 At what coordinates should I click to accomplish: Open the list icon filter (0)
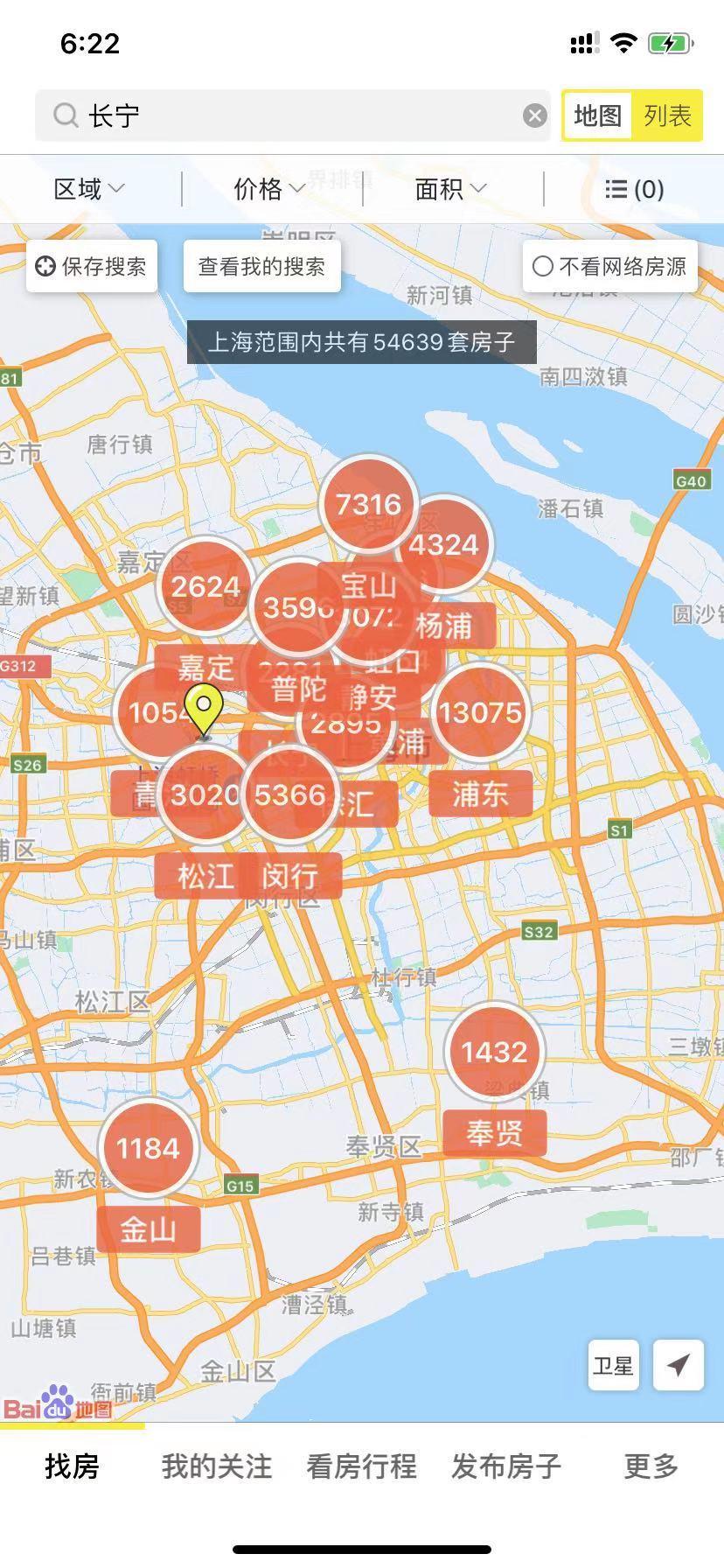click(634, 189)
